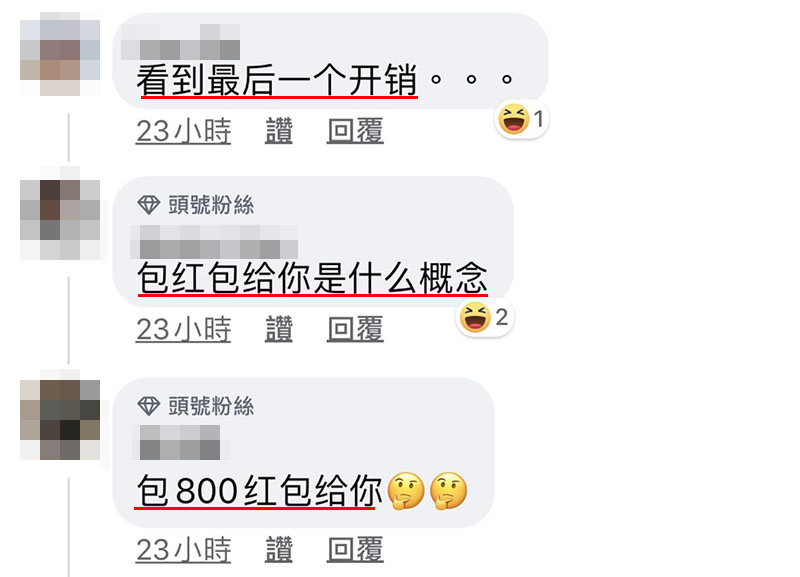800x577 pixels.
Task: Like the comment '包红包给你是什么概念'
Action: click(279, 329)
